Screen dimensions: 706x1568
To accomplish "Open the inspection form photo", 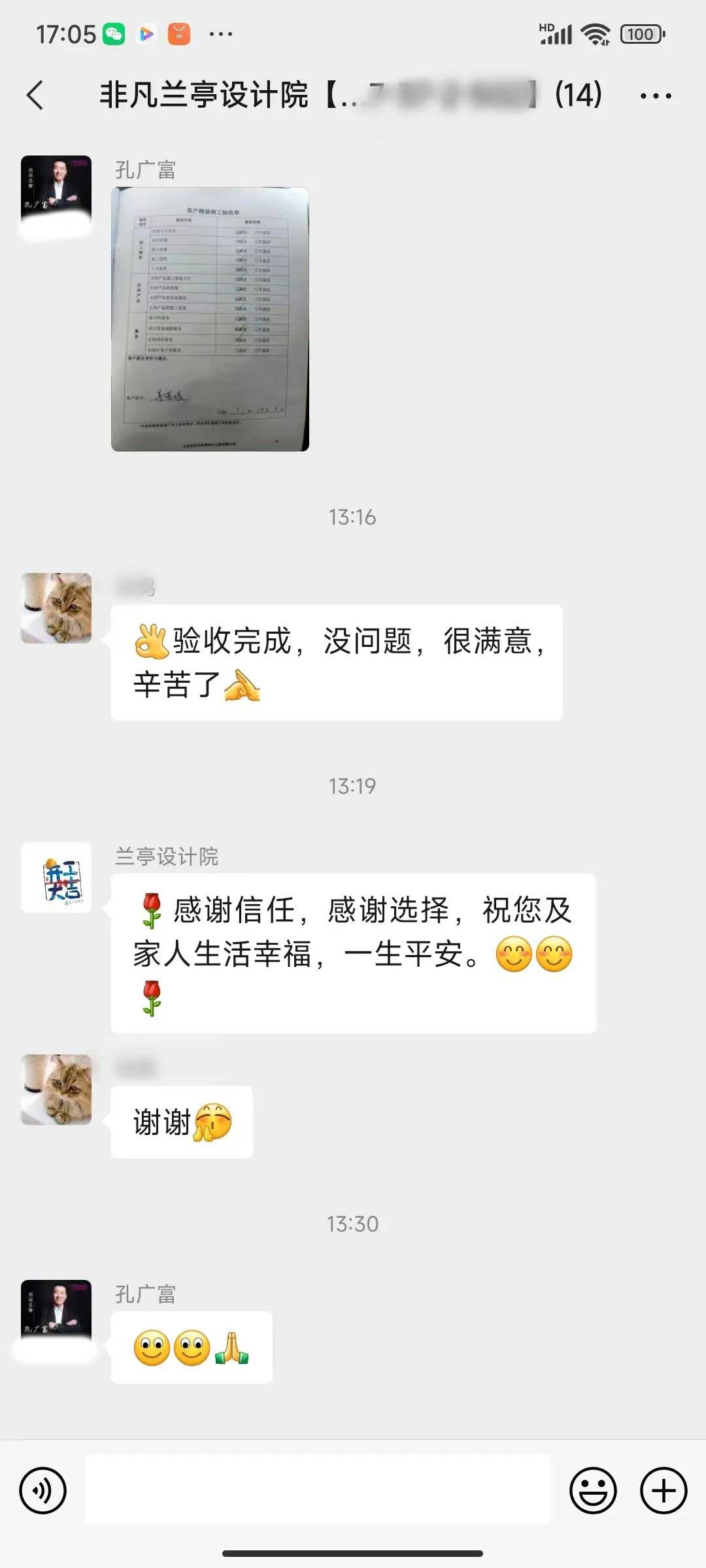I will pyautogui.click(x=210, y=319).
